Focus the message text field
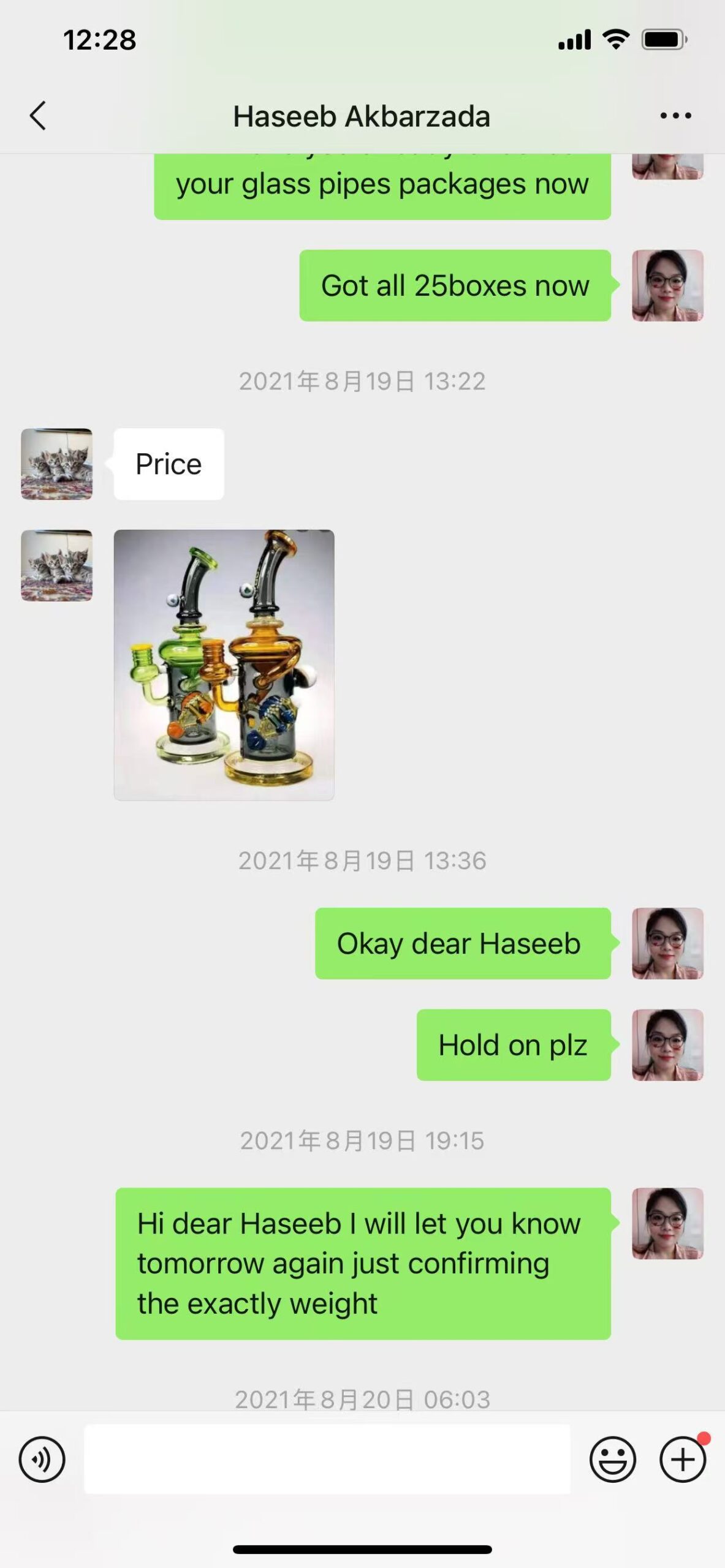Viewport: 725px width, 1568px height. point(327,1460)
